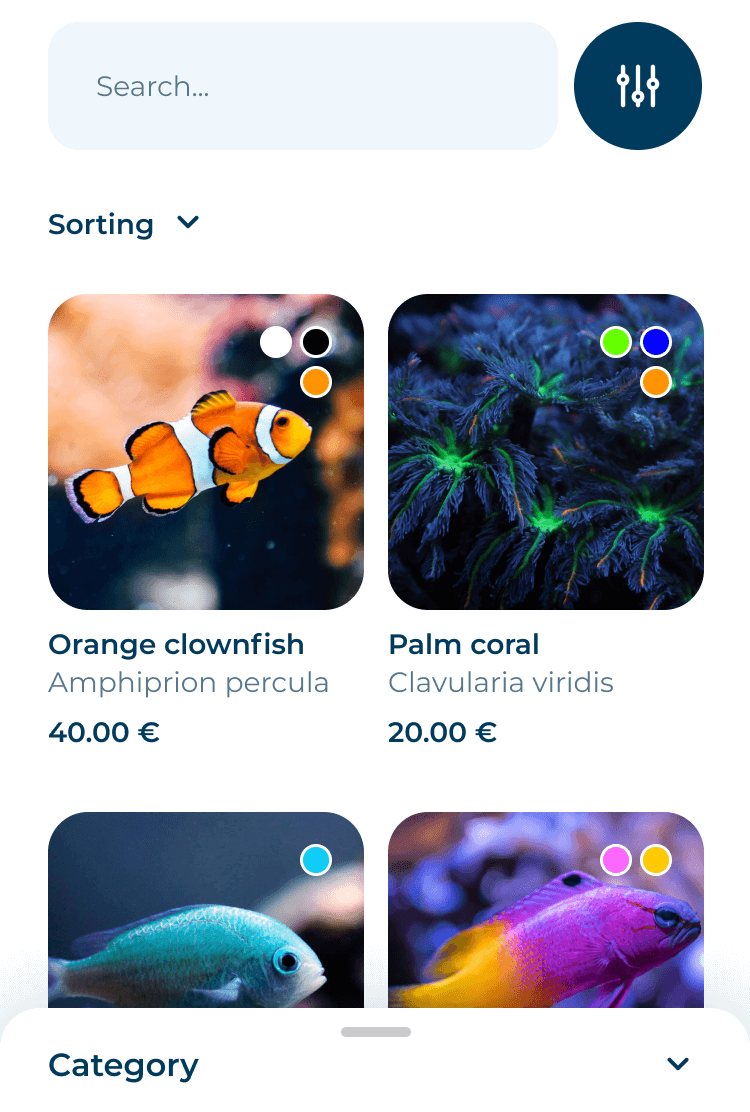The height and width of the screenshot is (1112, 750).
Task: Toggle the orange color filter on the clownfish
Action: pyautogui.click(x=316, y=382)
